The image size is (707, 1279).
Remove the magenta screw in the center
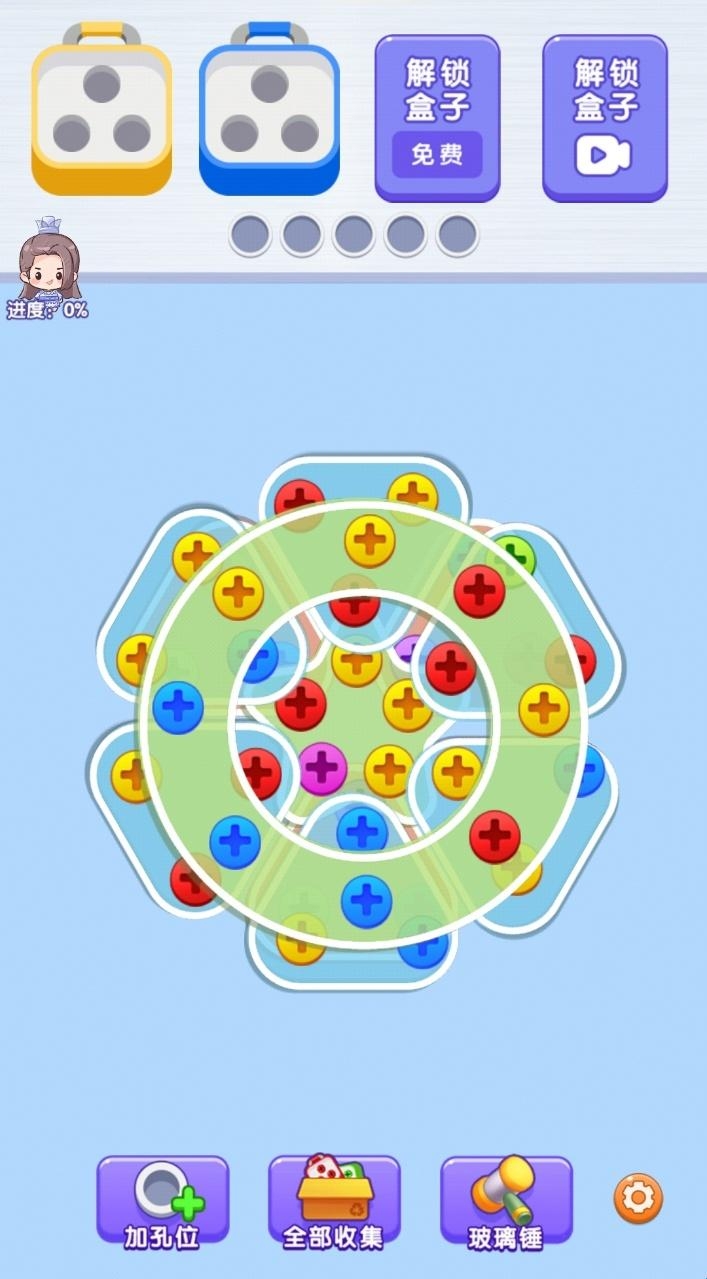tap(322, 768)
